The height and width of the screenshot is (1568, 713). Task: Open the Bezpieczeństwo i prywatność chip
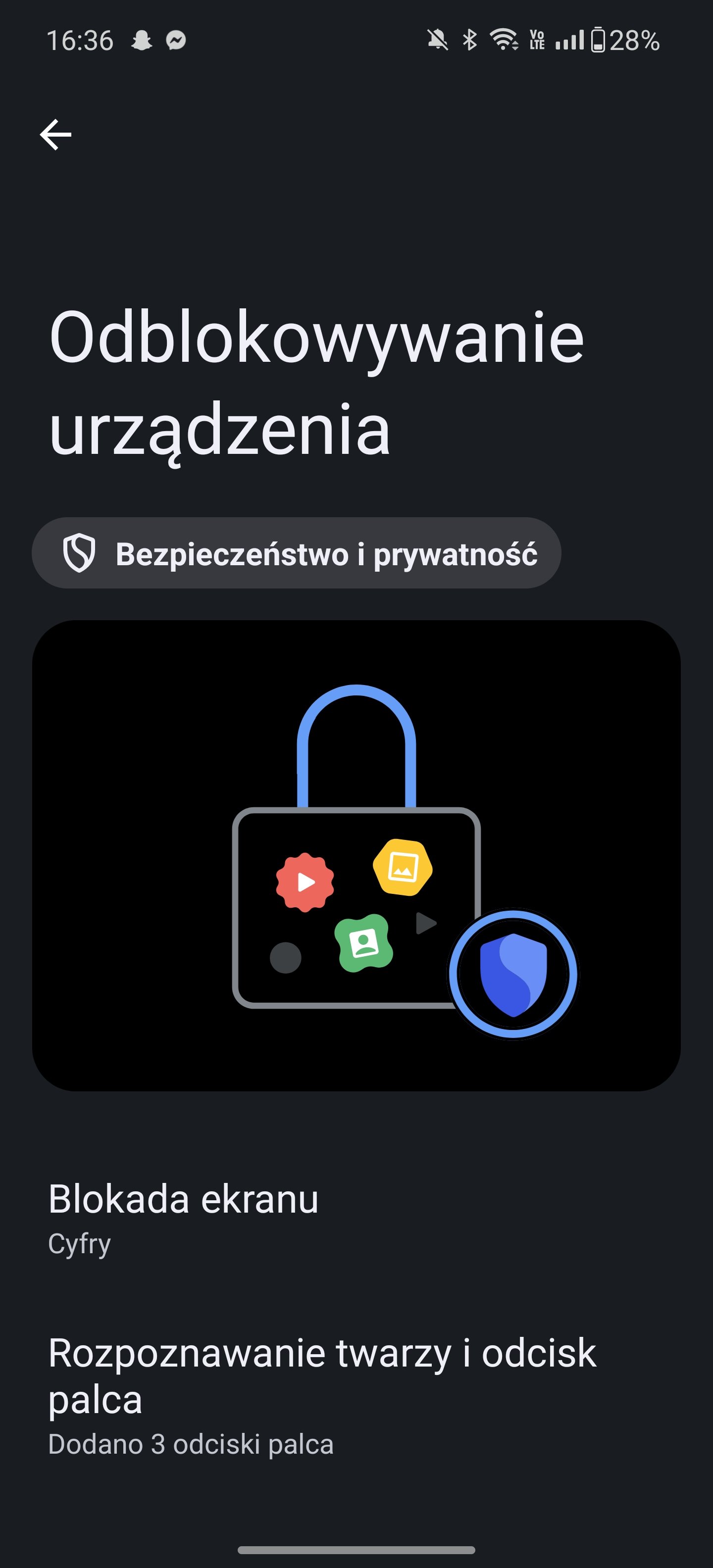297,553
